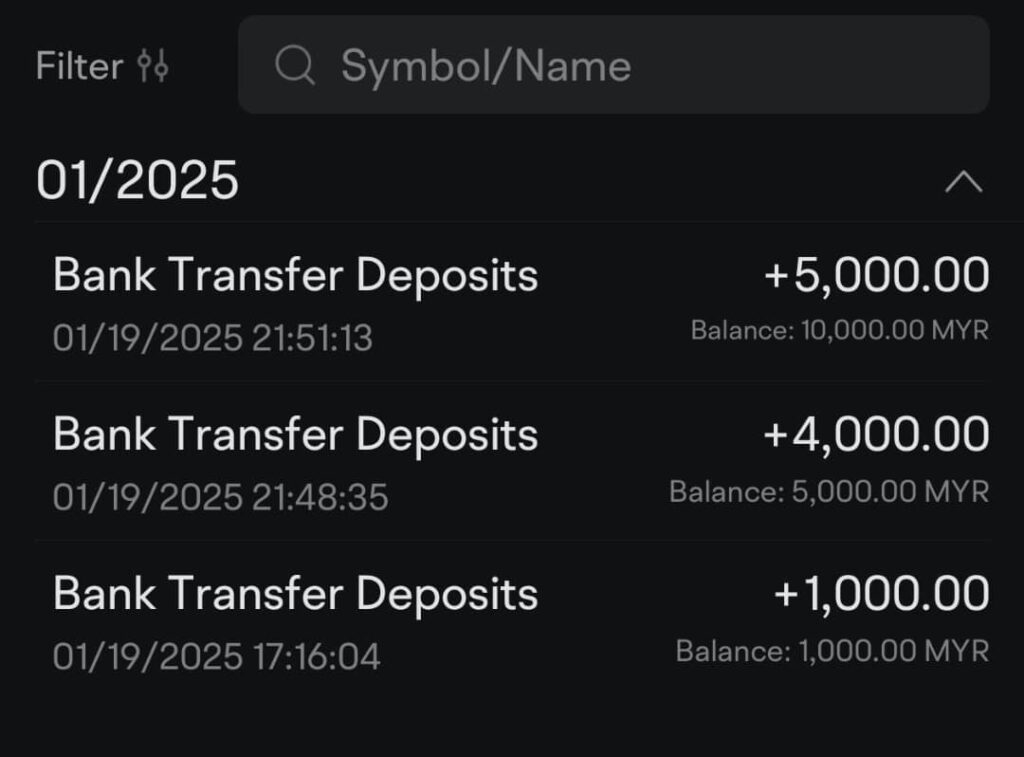
Task: Open the +5,000.00 Bank Transfer Deposit
Action: pyautogui.click(x=512, y=302)
